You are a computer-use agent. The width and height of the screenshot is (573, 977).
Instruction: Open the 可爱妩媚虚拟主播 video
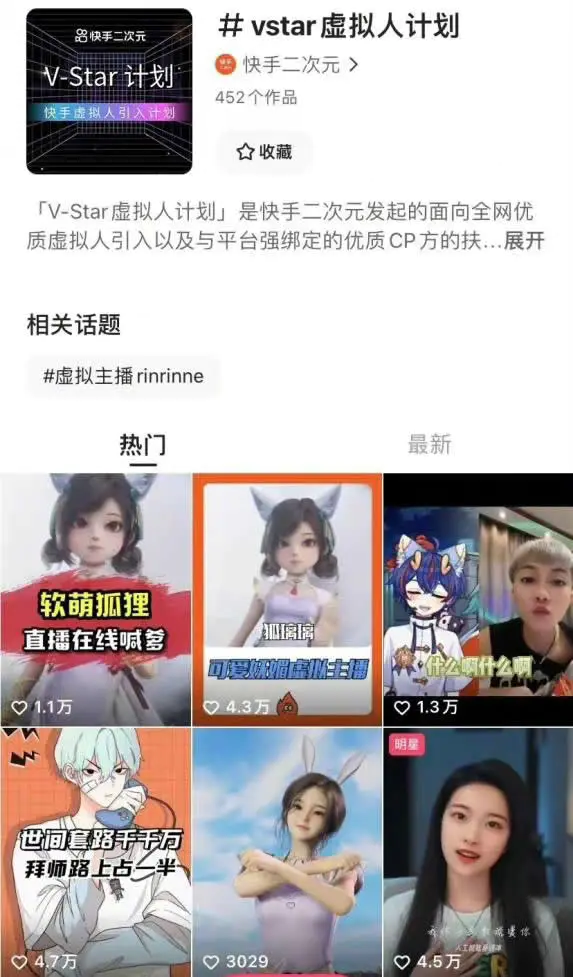click(x=287, y=599)
